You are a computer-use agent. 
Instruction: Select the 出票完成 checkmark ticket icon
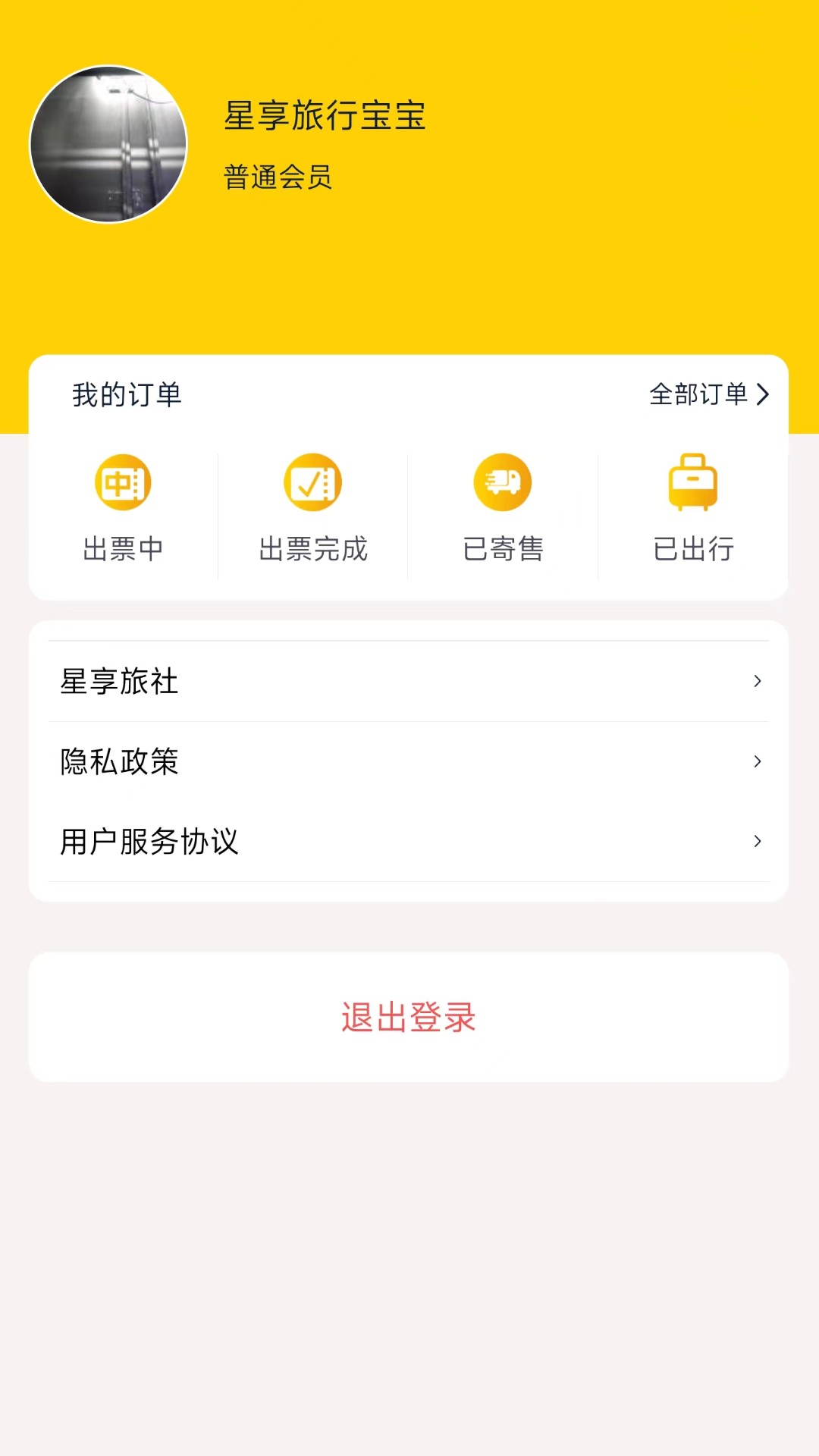(x=313, y=482)
